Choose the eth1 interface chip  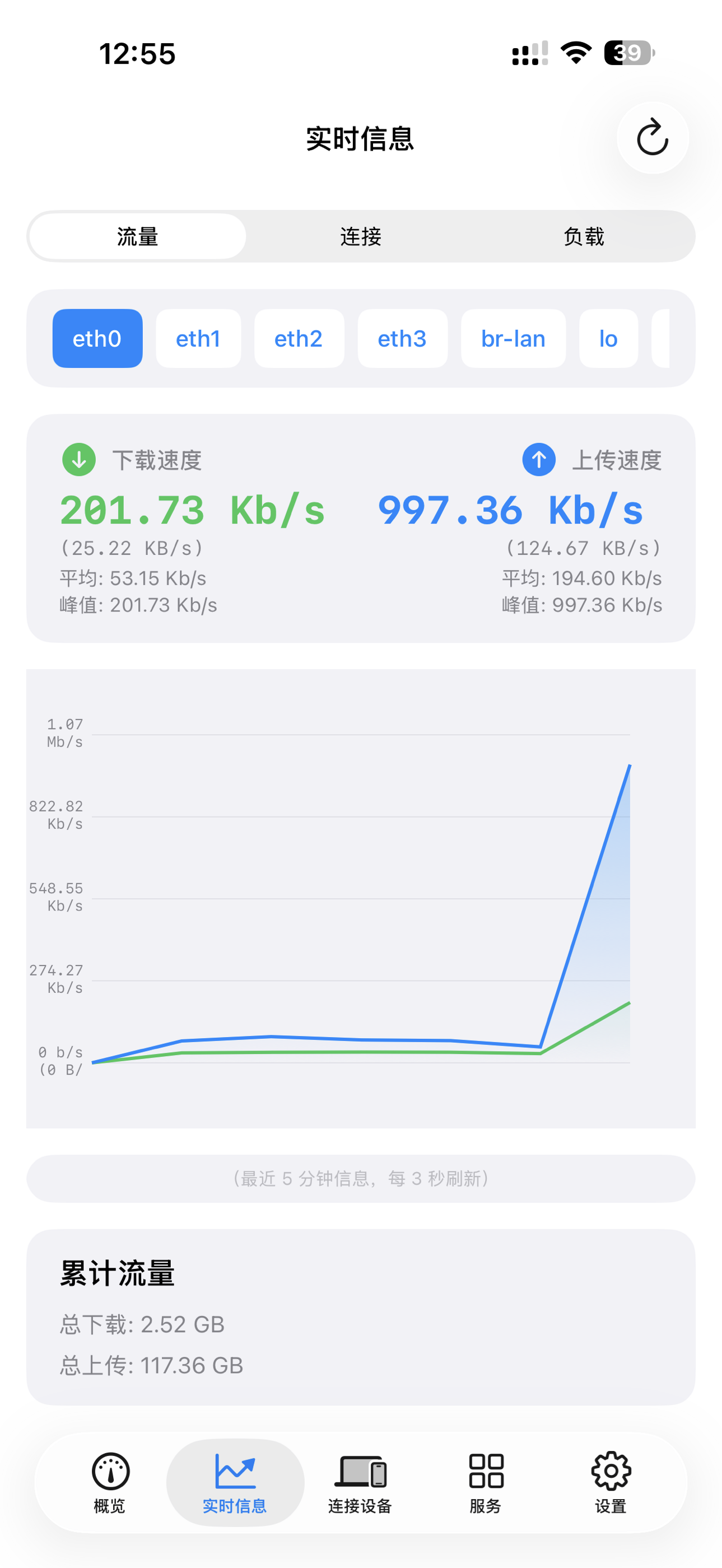pyautogui.click(x=198, y=338)
